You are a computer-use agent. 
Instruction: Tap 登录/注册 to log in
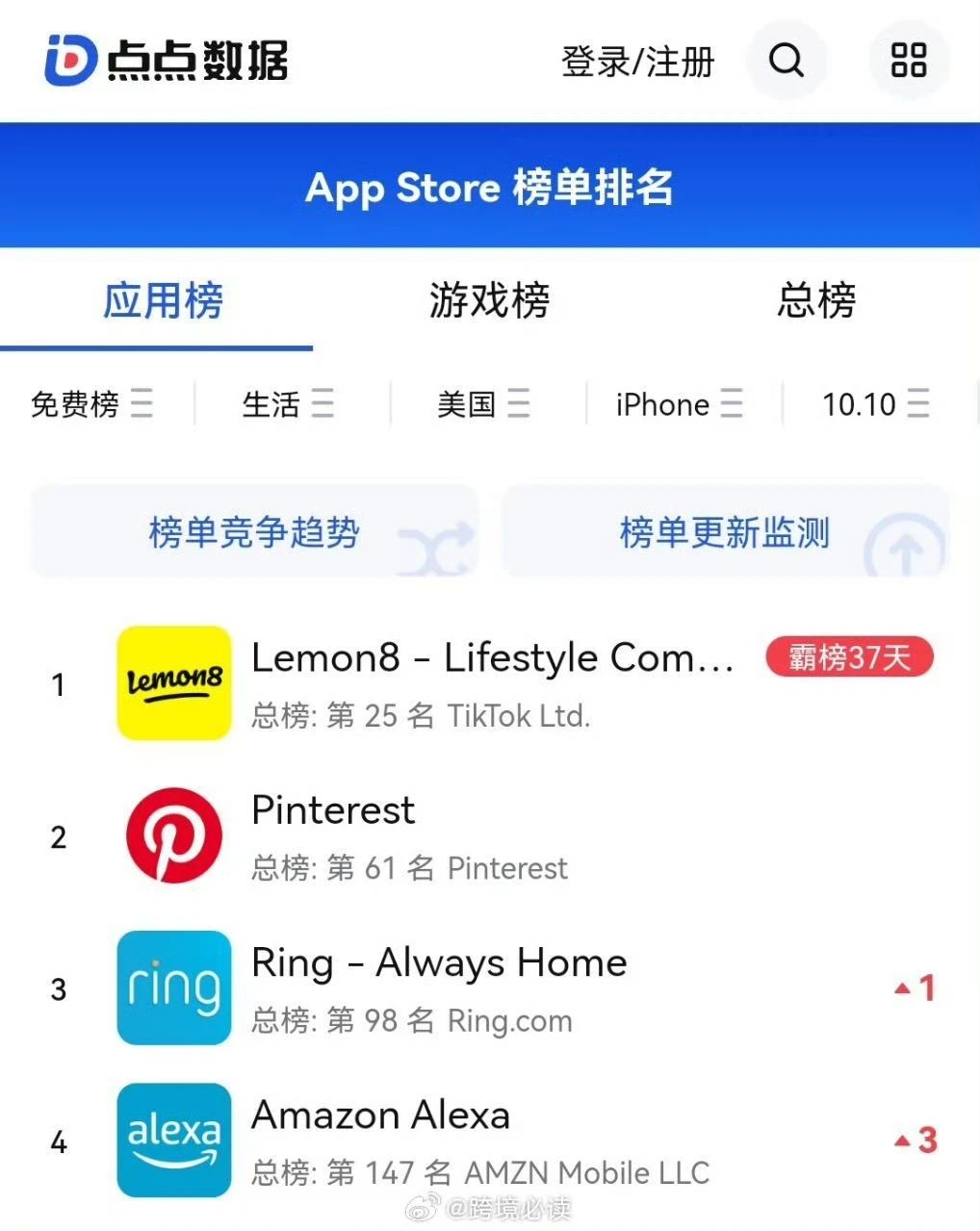coord(637,63)
